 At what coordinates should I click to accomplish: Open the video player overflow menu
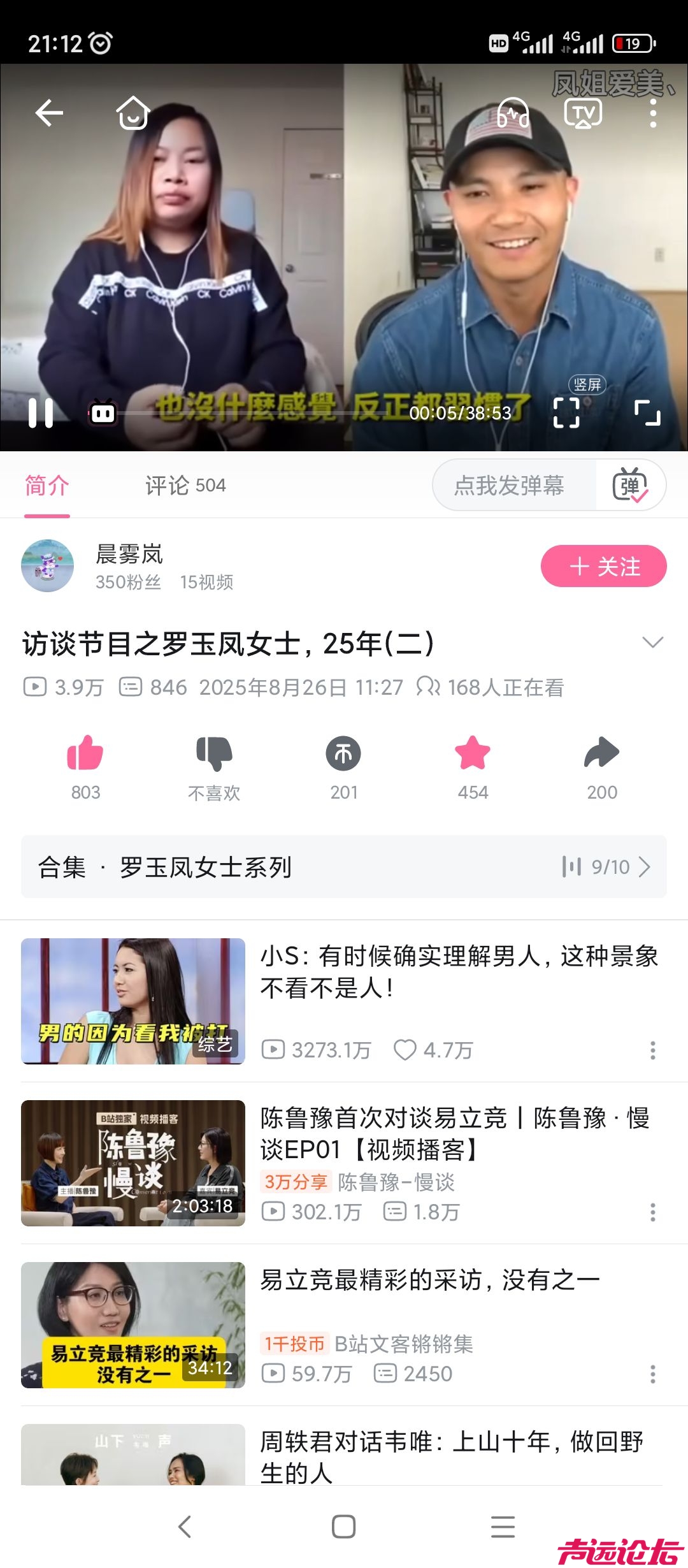click(x=653, y=113)
